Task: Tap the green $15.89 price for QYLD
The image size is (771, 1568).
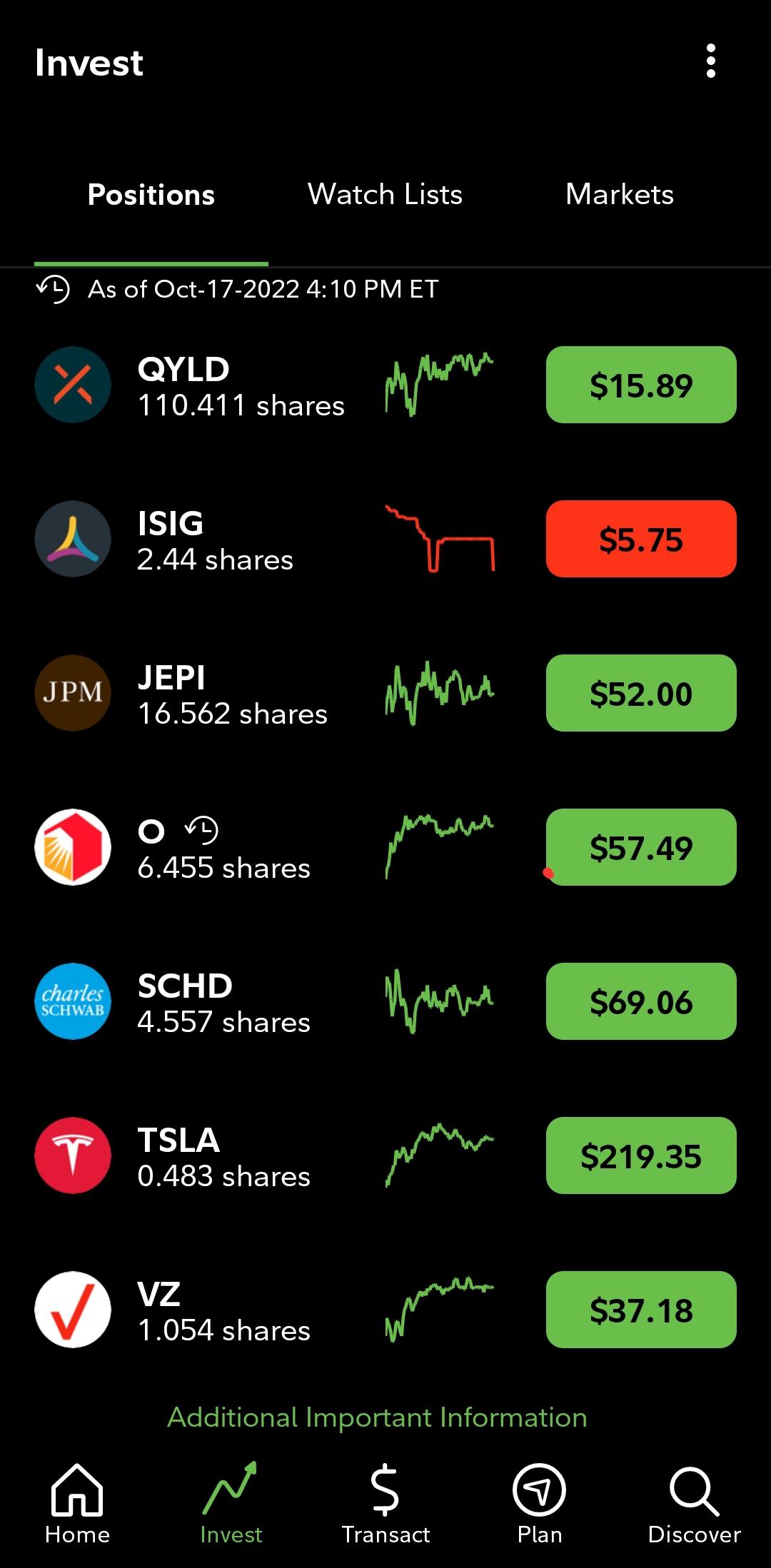Action: (640, 385)
